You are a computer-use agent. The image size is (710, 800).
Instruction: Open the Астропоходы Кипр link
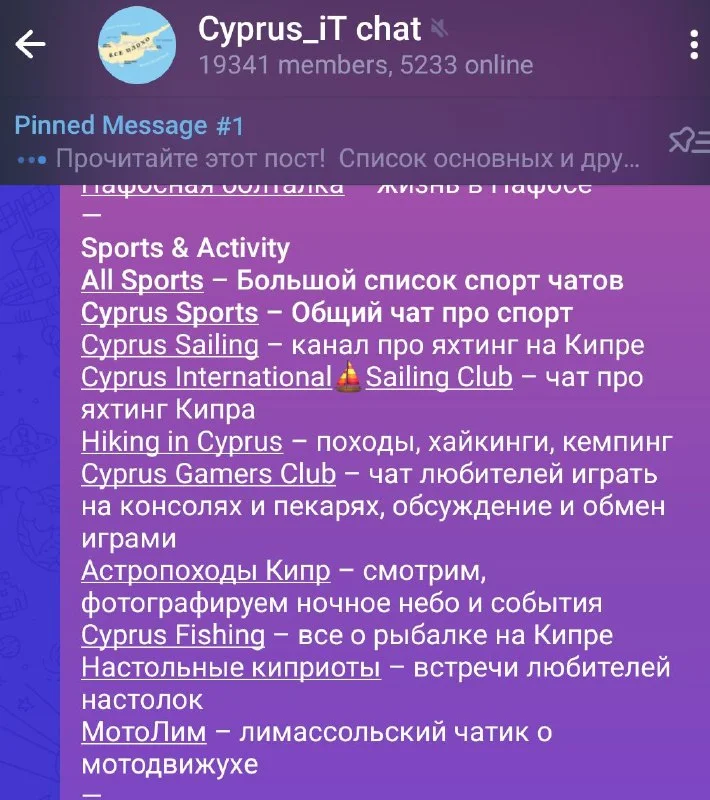205,571
